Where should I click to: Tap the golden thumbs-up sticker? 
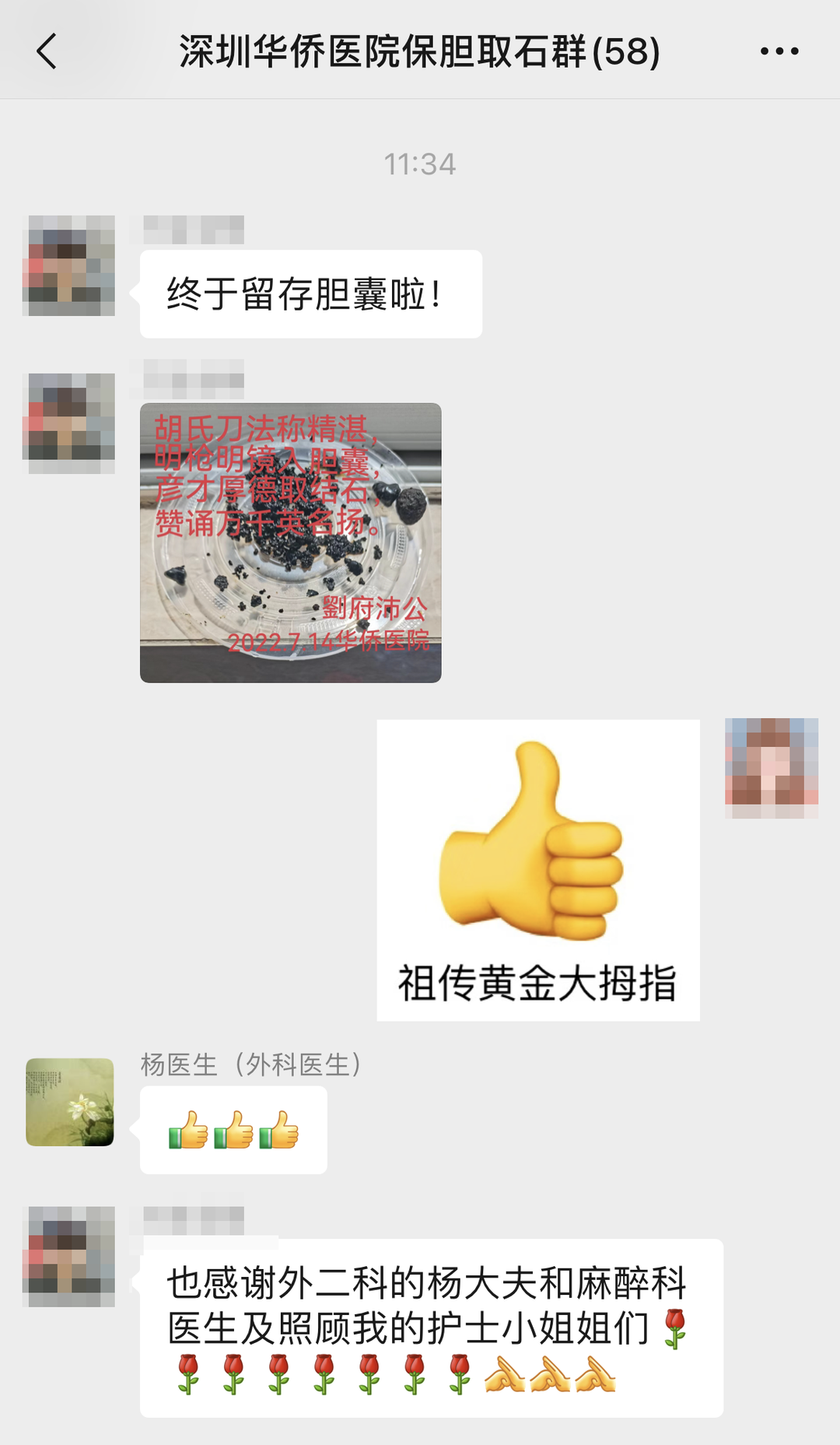click(537, 869)
